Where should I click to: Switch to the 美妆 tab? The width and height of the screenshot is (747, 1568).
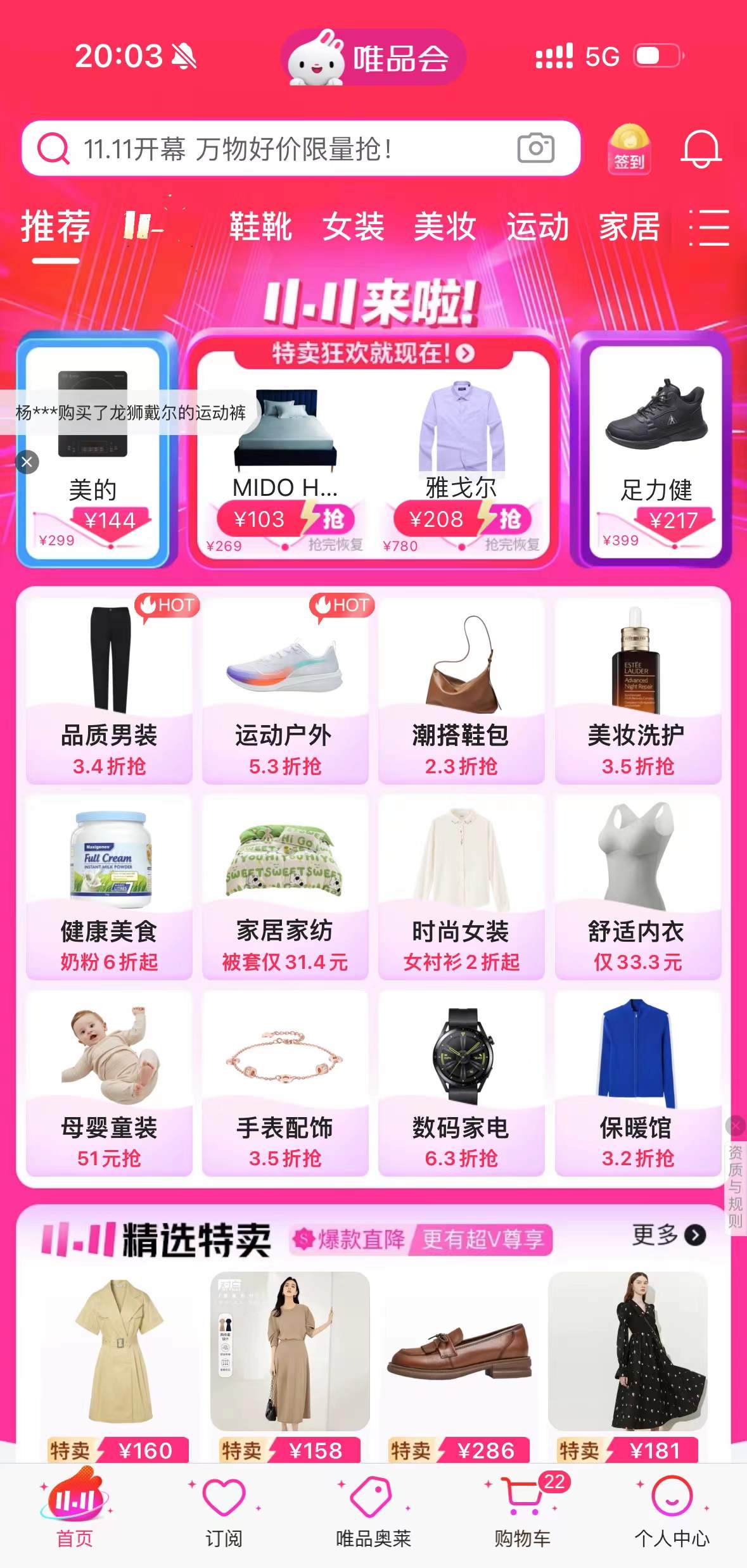[444, 227]
